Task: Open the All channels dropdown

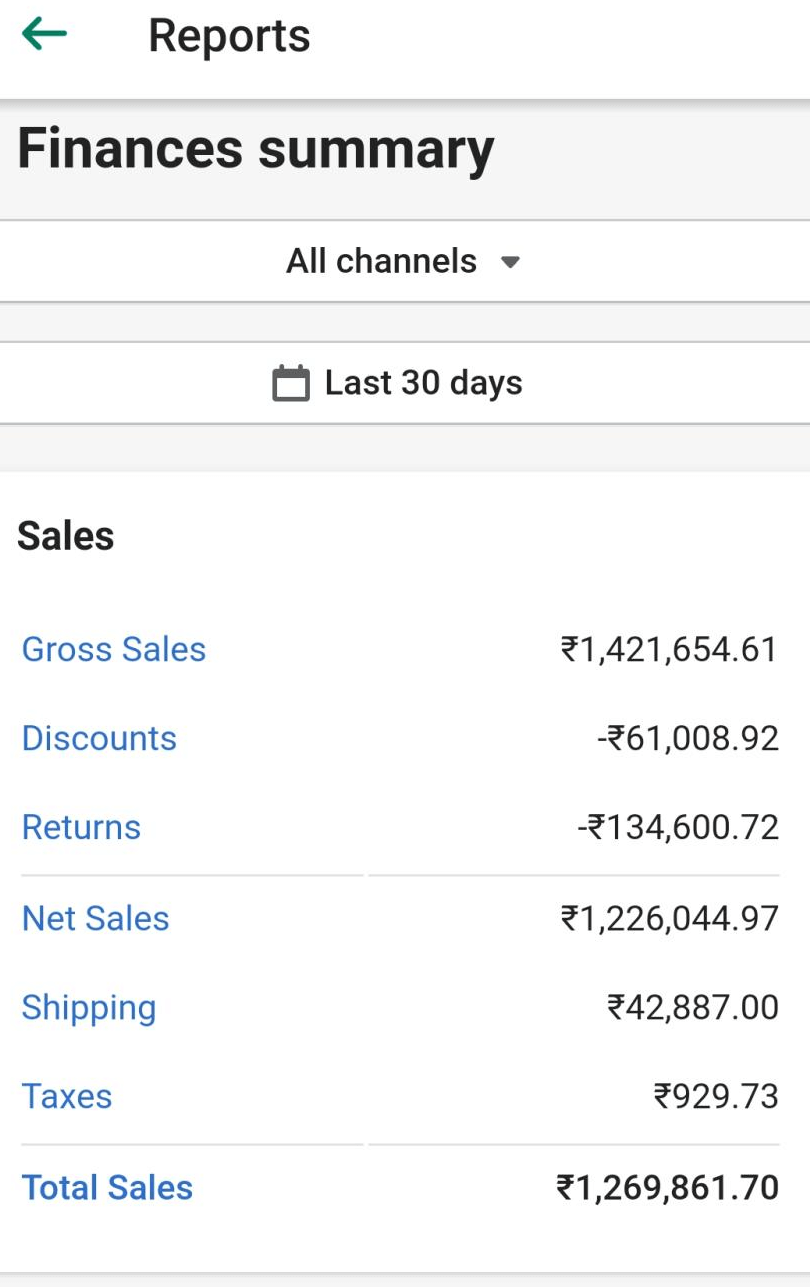Action: [403, 262]
